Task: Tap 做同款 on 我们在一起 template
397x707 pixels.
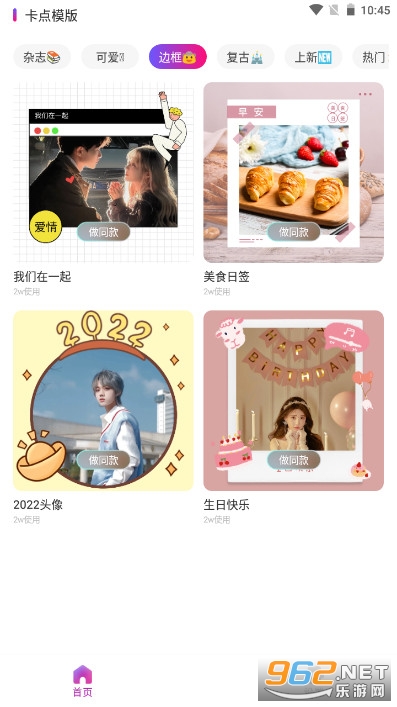Action: pyautogui.click(x=103, y=232)
